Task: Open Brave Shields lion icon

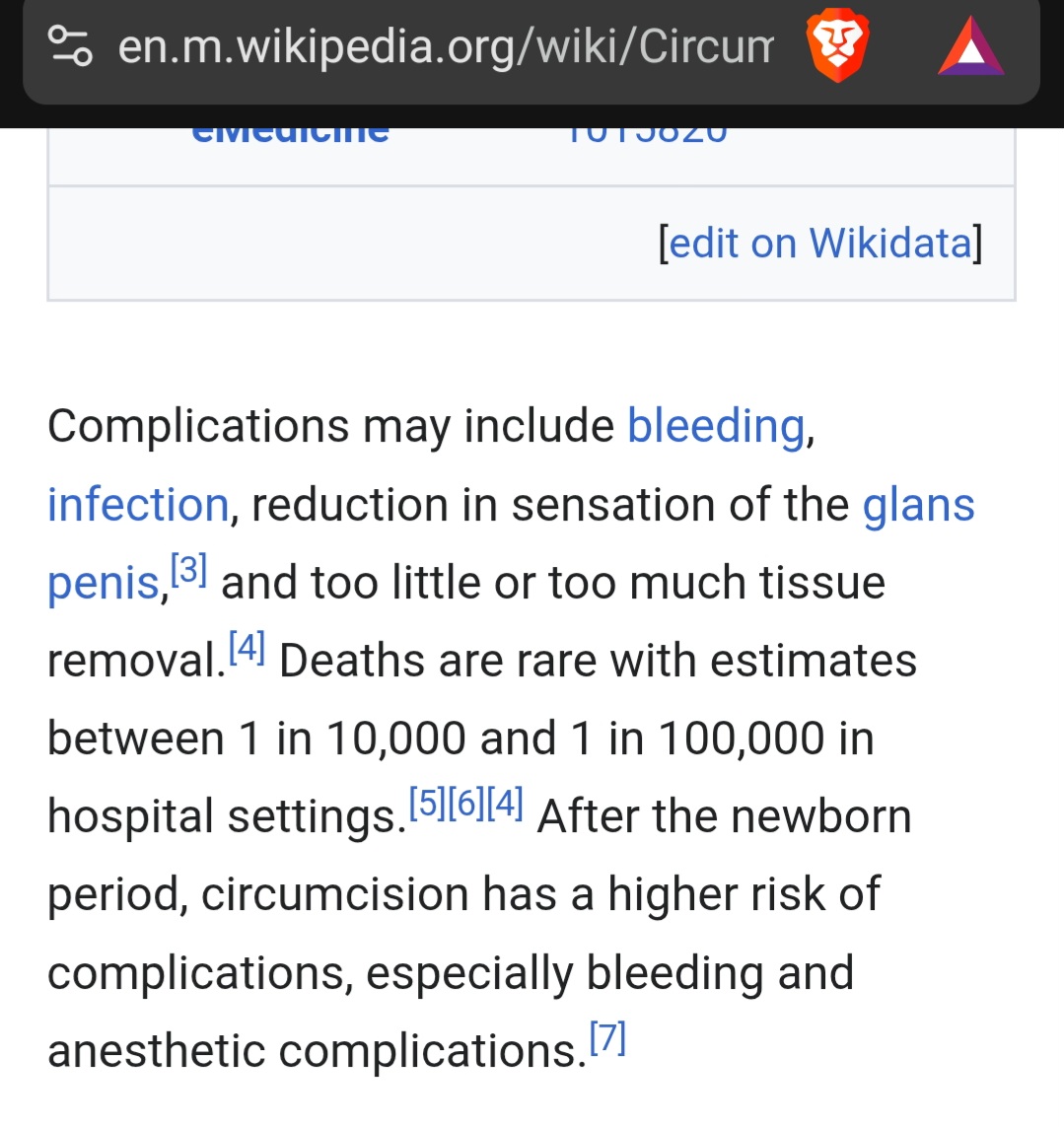Action: point(836,48)
